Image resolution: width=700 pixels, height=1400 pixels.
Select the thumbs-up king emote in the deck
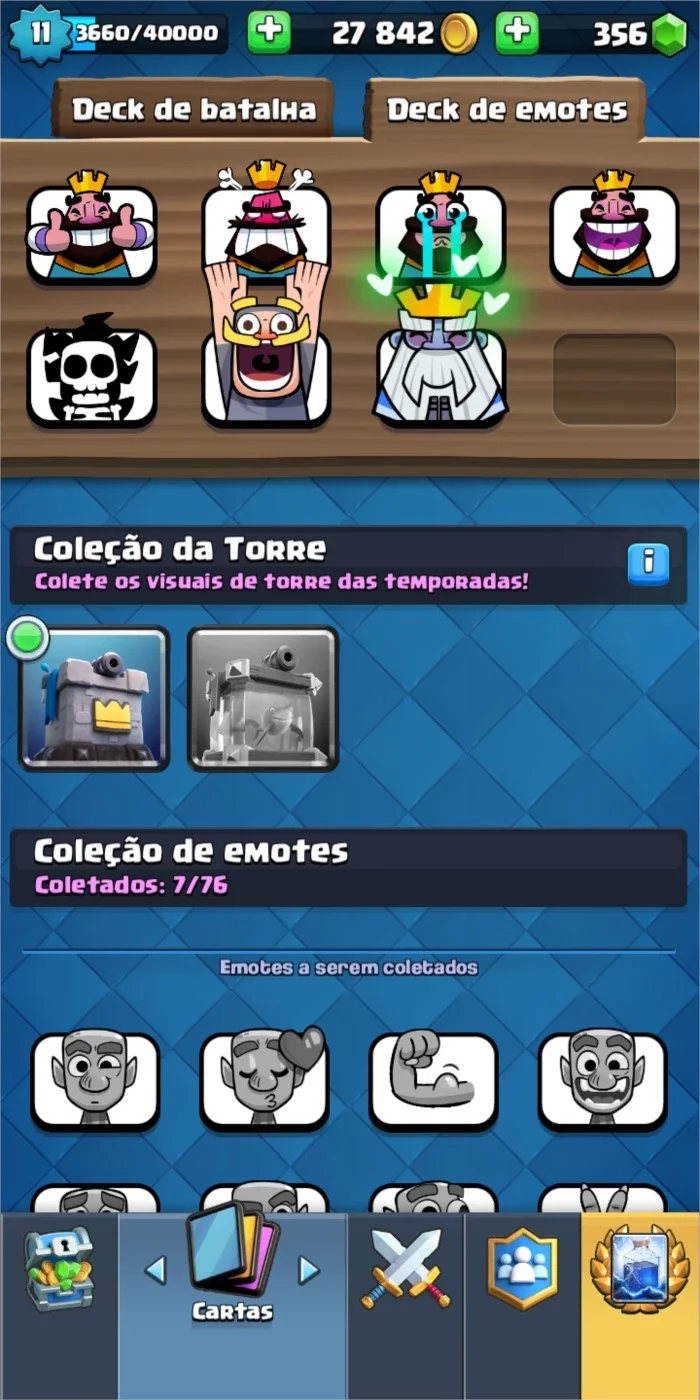coord(92,232)
